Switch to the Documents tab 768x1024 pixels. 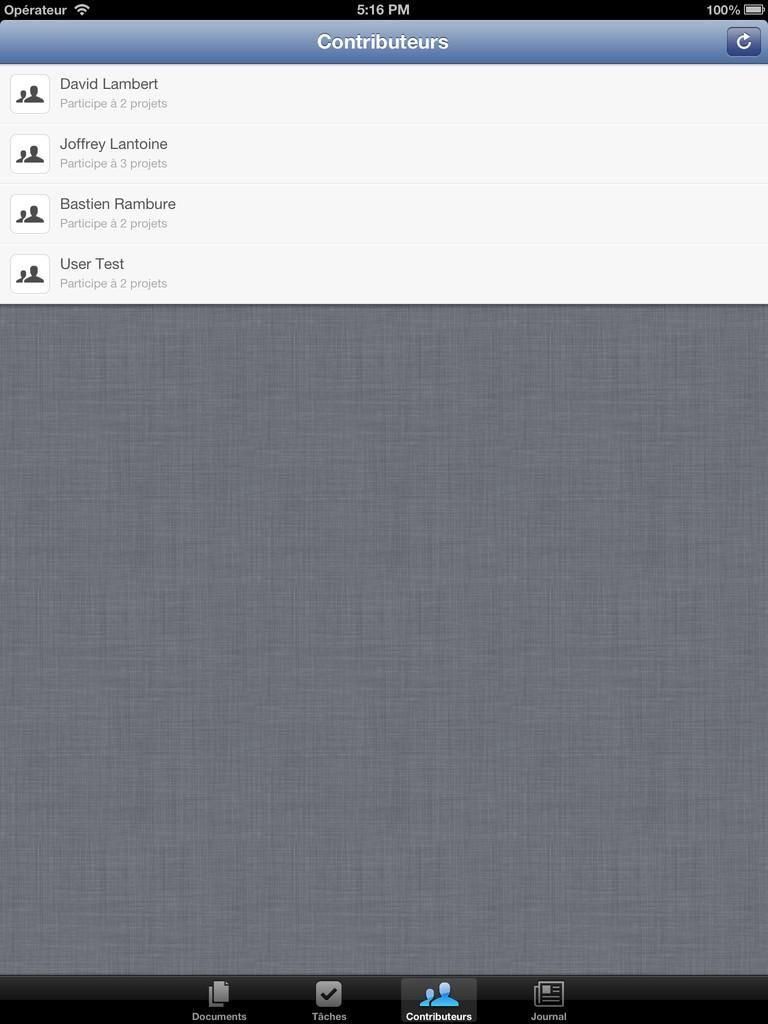coord(219,1000)
